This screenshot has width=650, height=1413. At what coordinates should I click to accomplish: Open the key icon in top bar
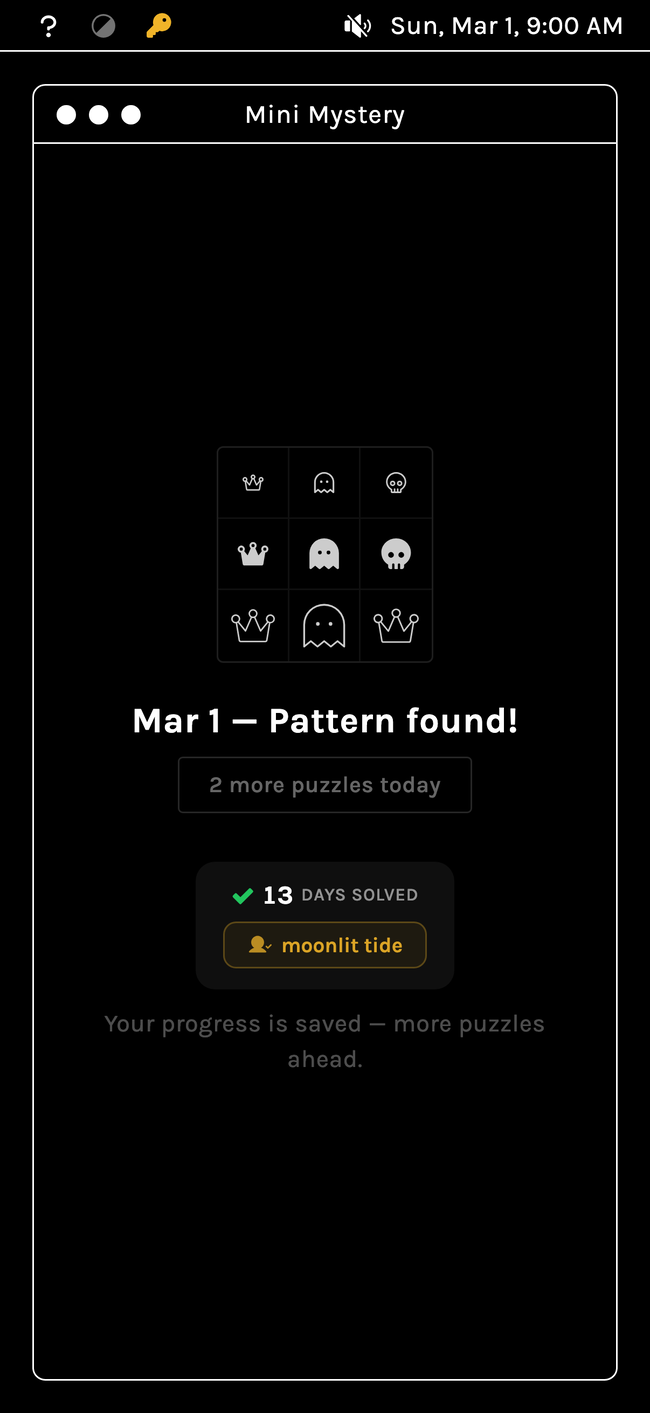click(x=158, y=26)
